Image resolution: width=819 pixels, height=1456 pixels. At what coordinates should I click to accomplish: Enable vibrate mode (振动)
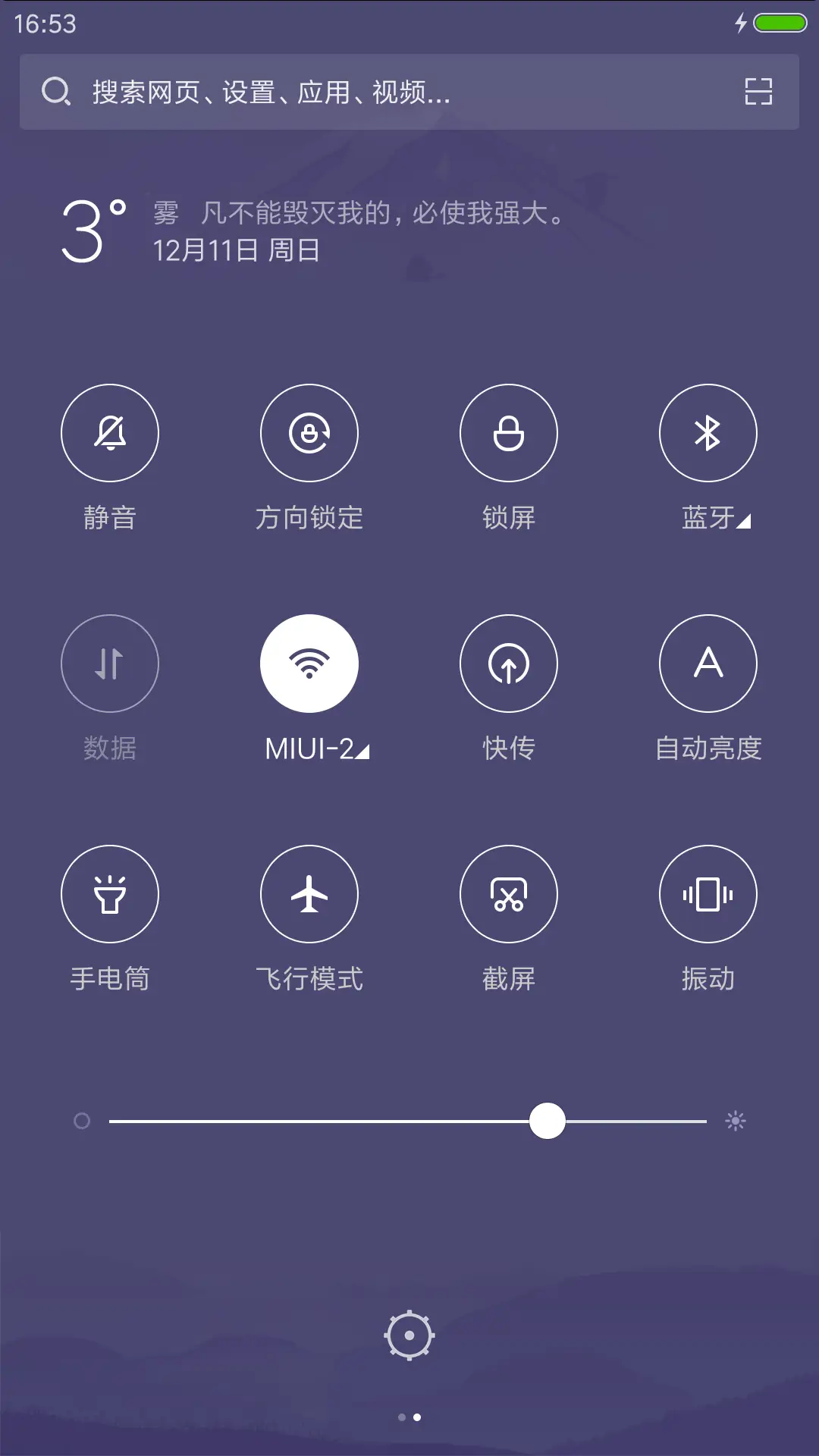click(708, 894)
